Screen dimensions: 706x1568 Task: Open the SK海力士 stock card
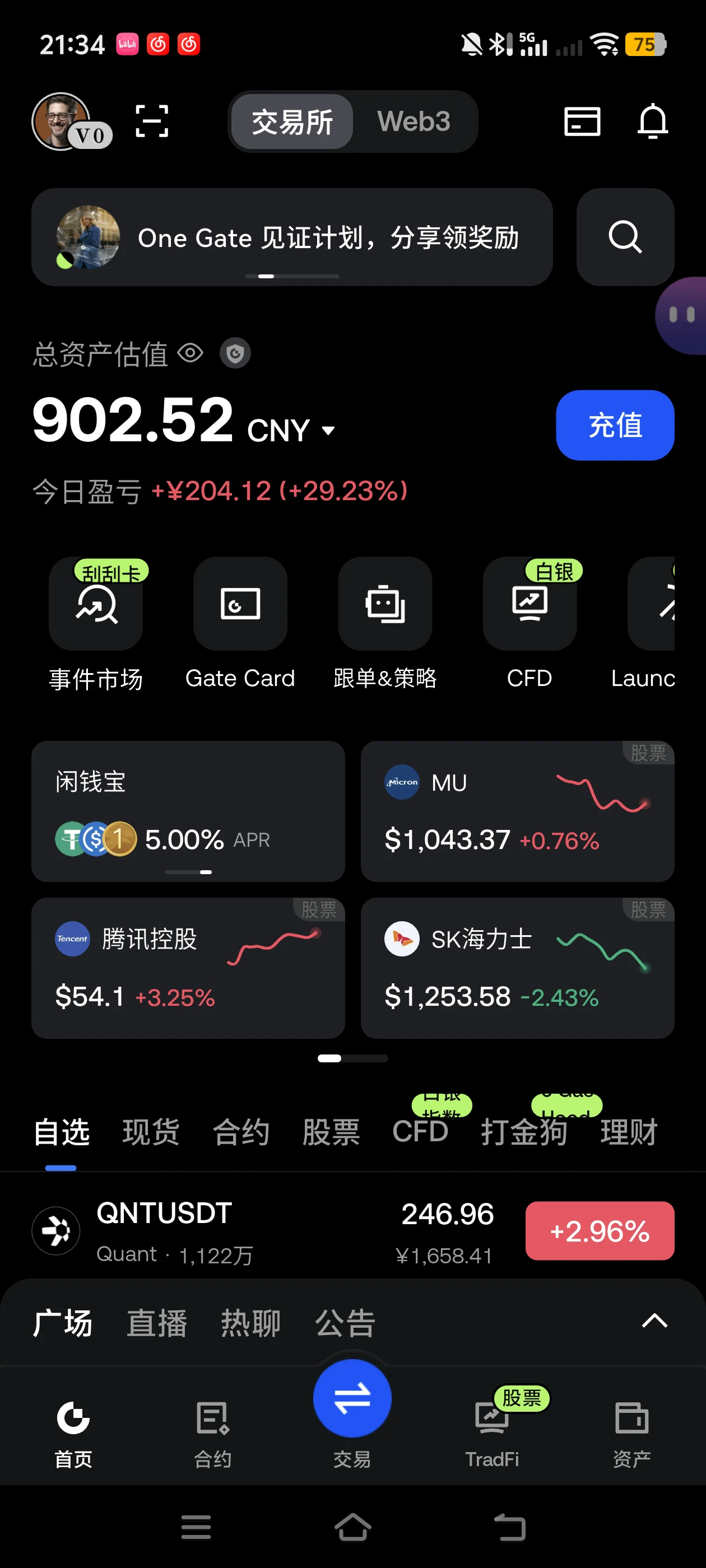pos(517,968)
